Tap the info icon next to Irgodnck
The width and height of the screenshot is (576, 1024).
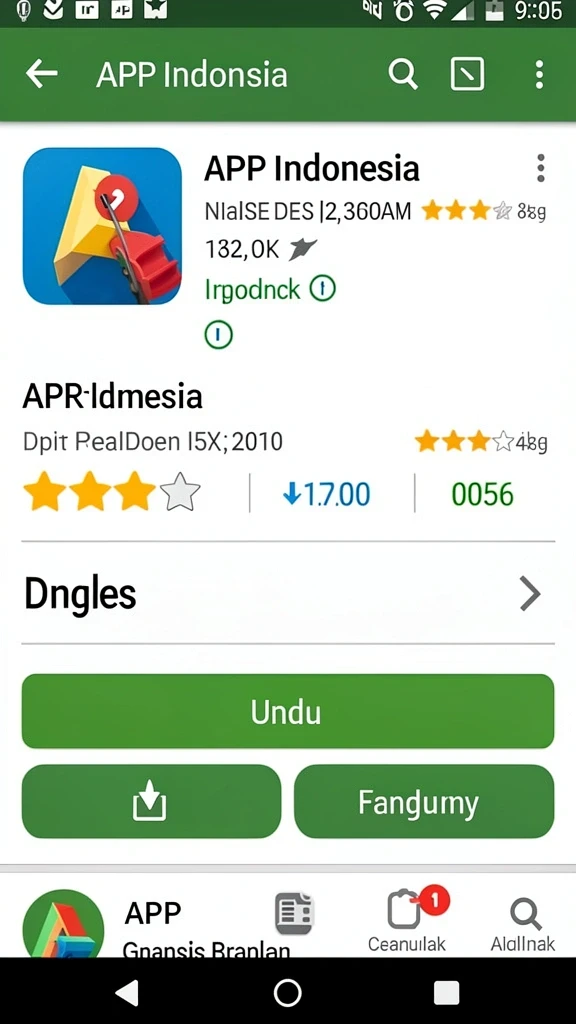point(322,288)
